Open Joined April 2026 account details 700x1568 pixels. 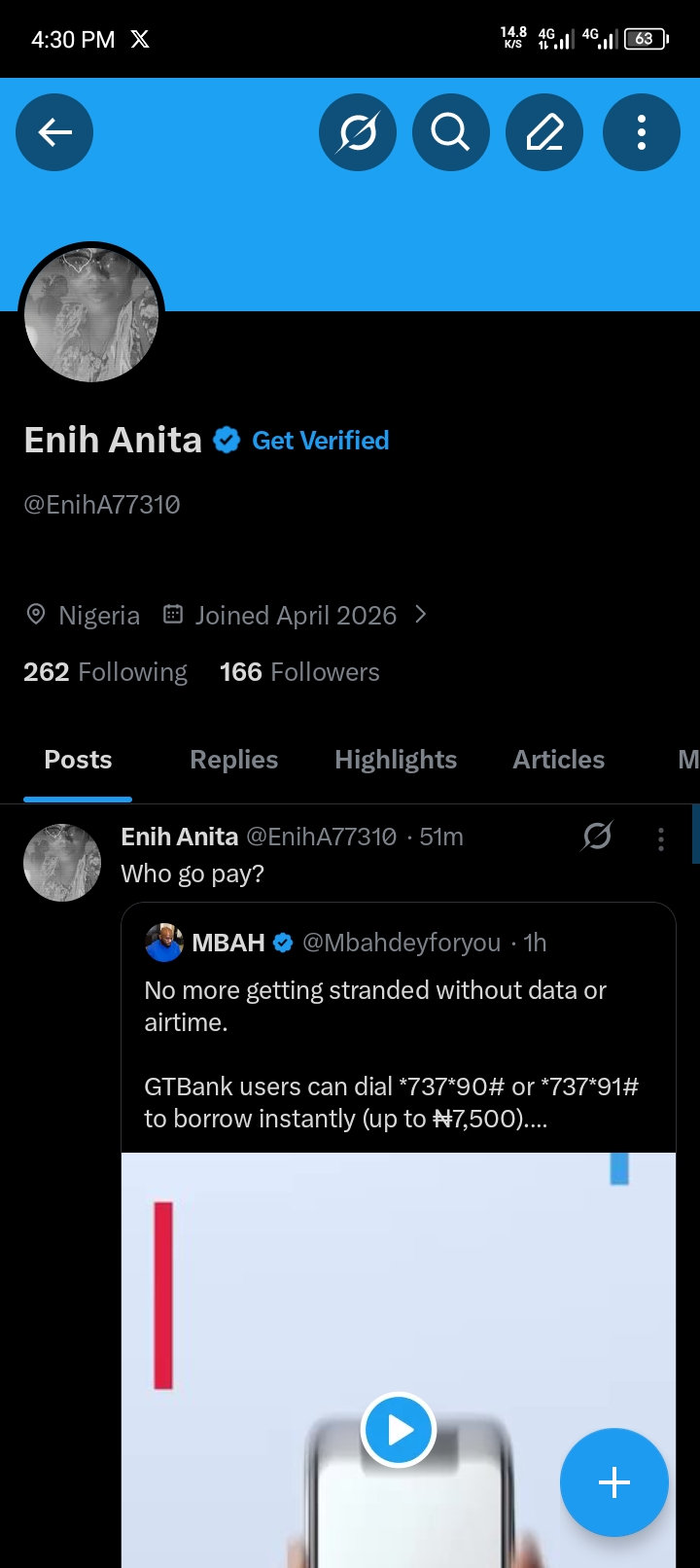(x=296, y=616)
